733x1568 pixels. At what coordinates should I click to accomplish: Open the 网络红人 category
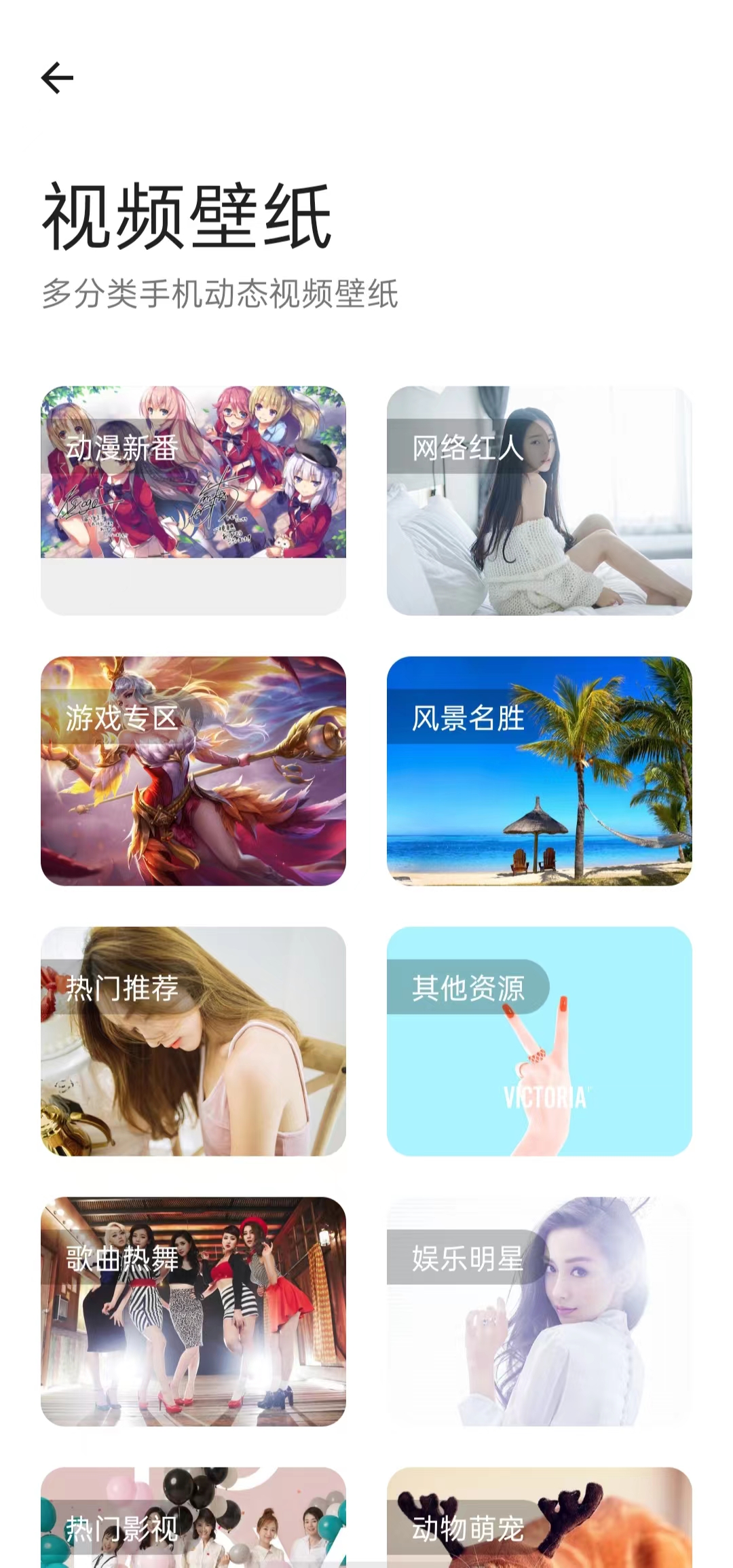539,500
